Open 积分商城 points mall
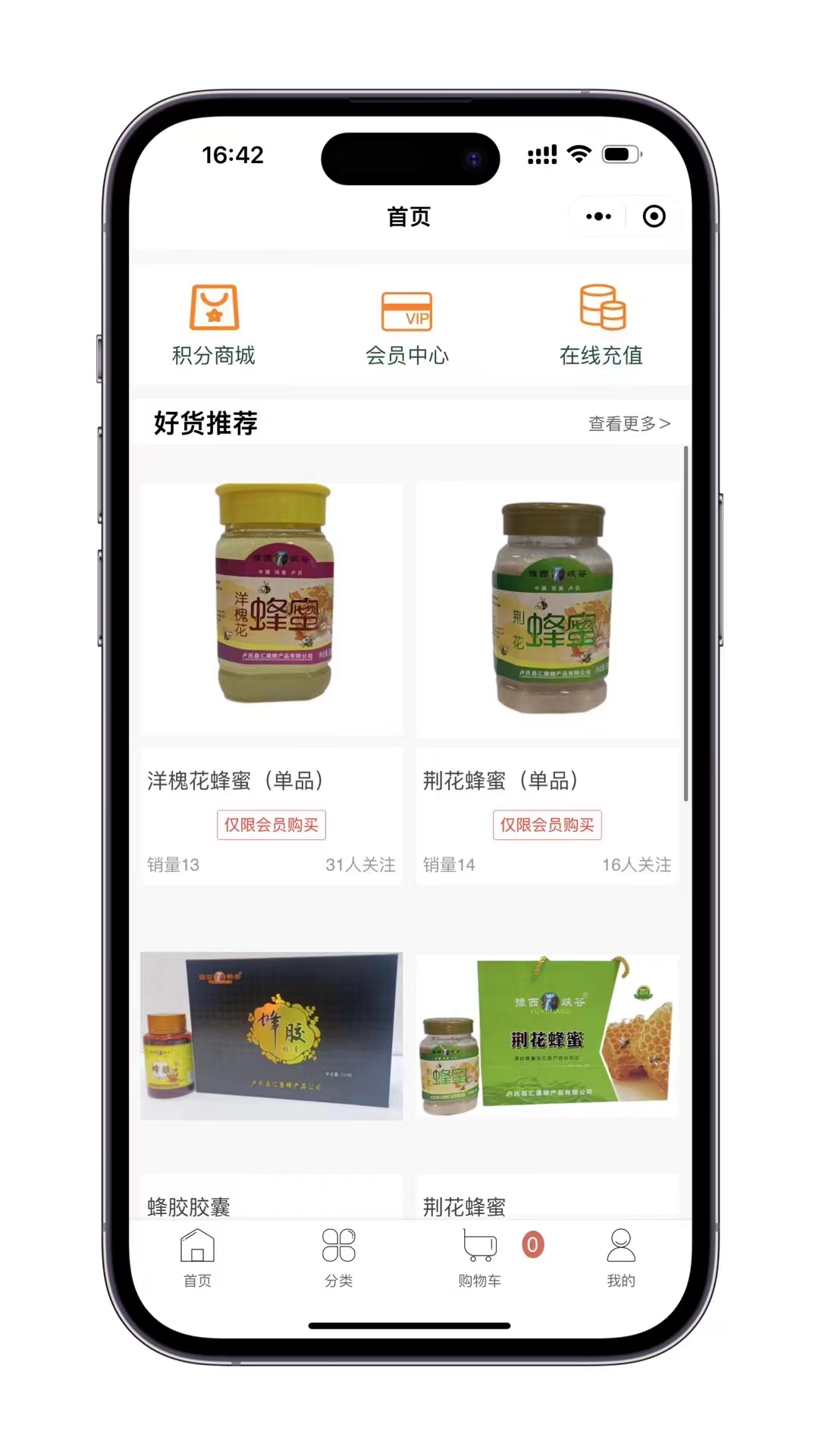Screen dimensions: 819x1456 click(x=214, y=325)
